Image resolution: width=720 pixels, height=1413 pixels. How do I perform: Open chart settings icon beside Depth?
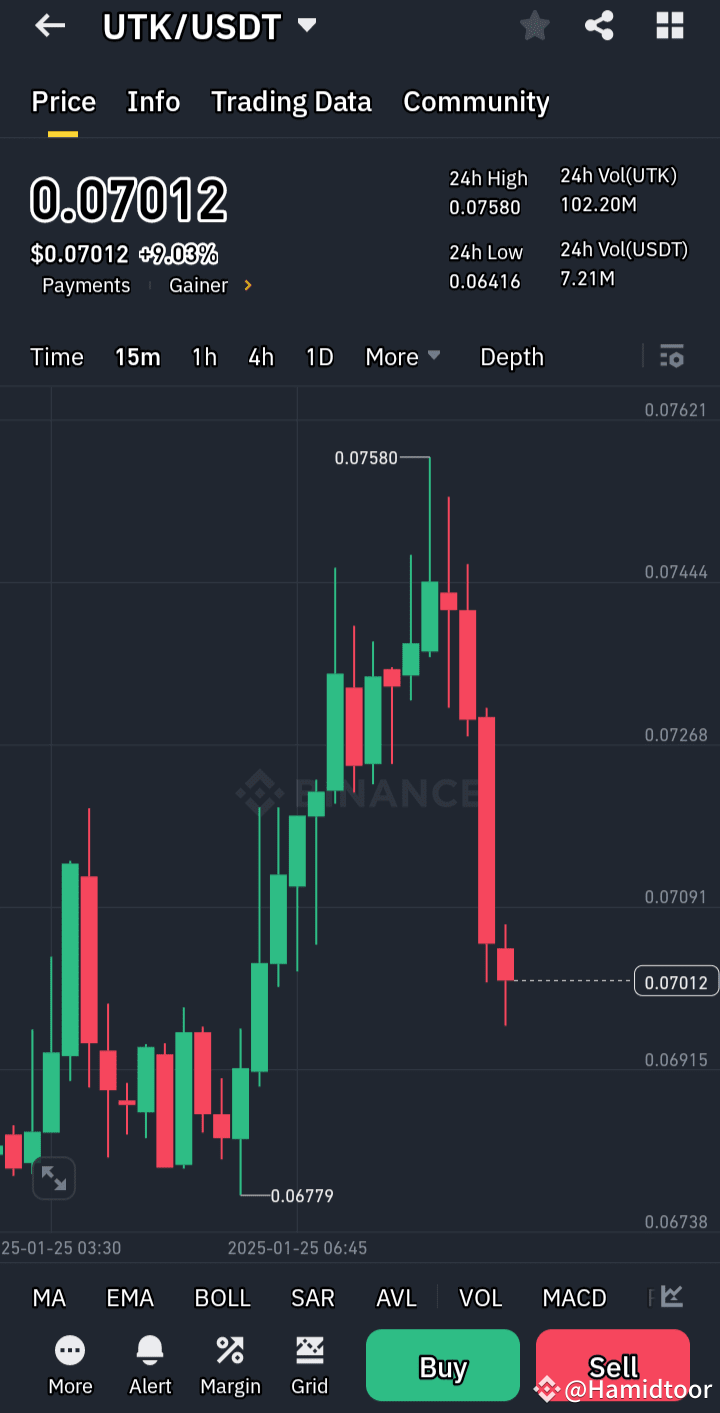[x=671, y=356]
